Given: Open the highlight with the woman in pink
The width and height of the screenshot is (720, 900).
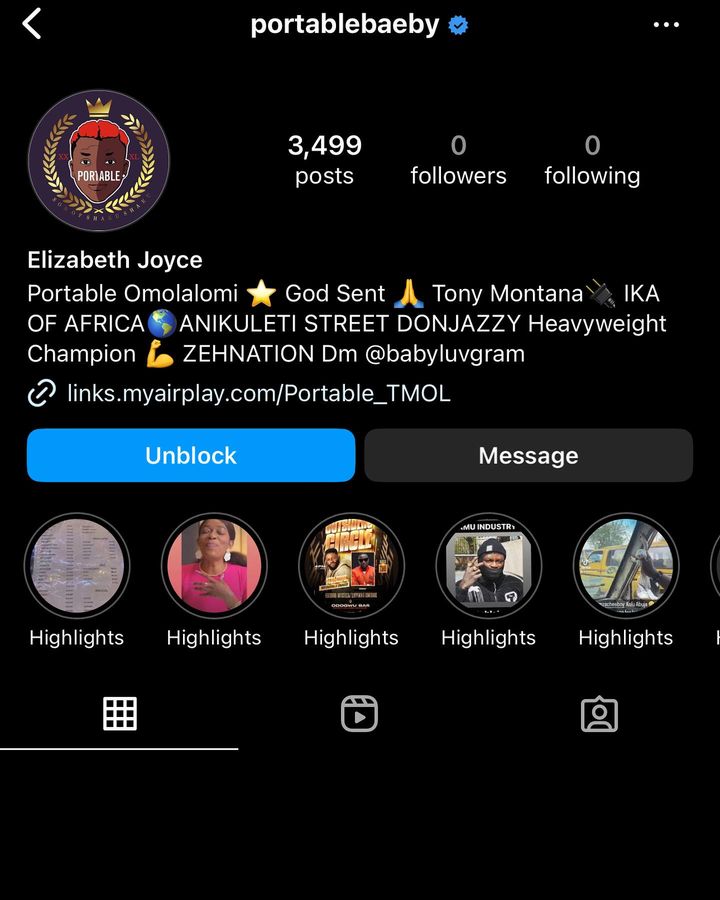Looking at the screenshot, I should point(214,567).
